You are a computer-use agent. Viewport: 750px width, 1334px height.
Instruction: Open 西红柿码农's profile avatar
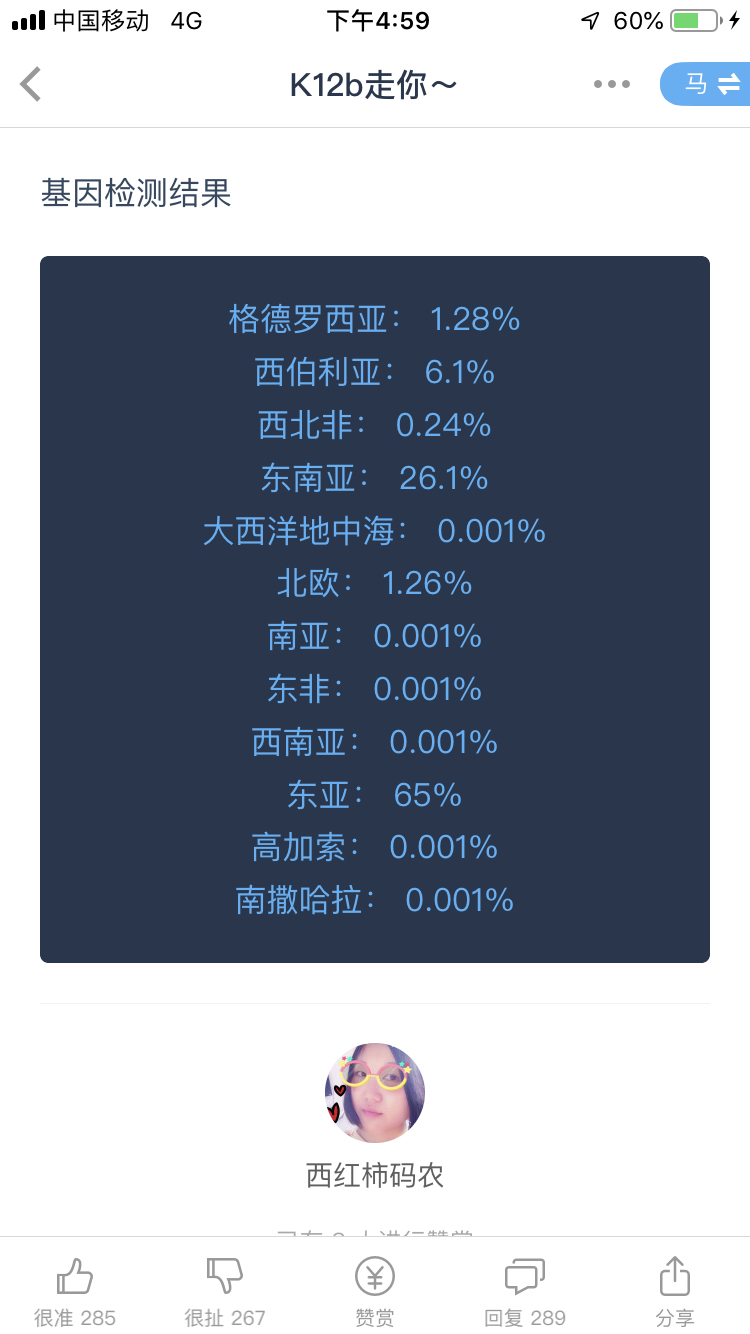[375, 1092]
